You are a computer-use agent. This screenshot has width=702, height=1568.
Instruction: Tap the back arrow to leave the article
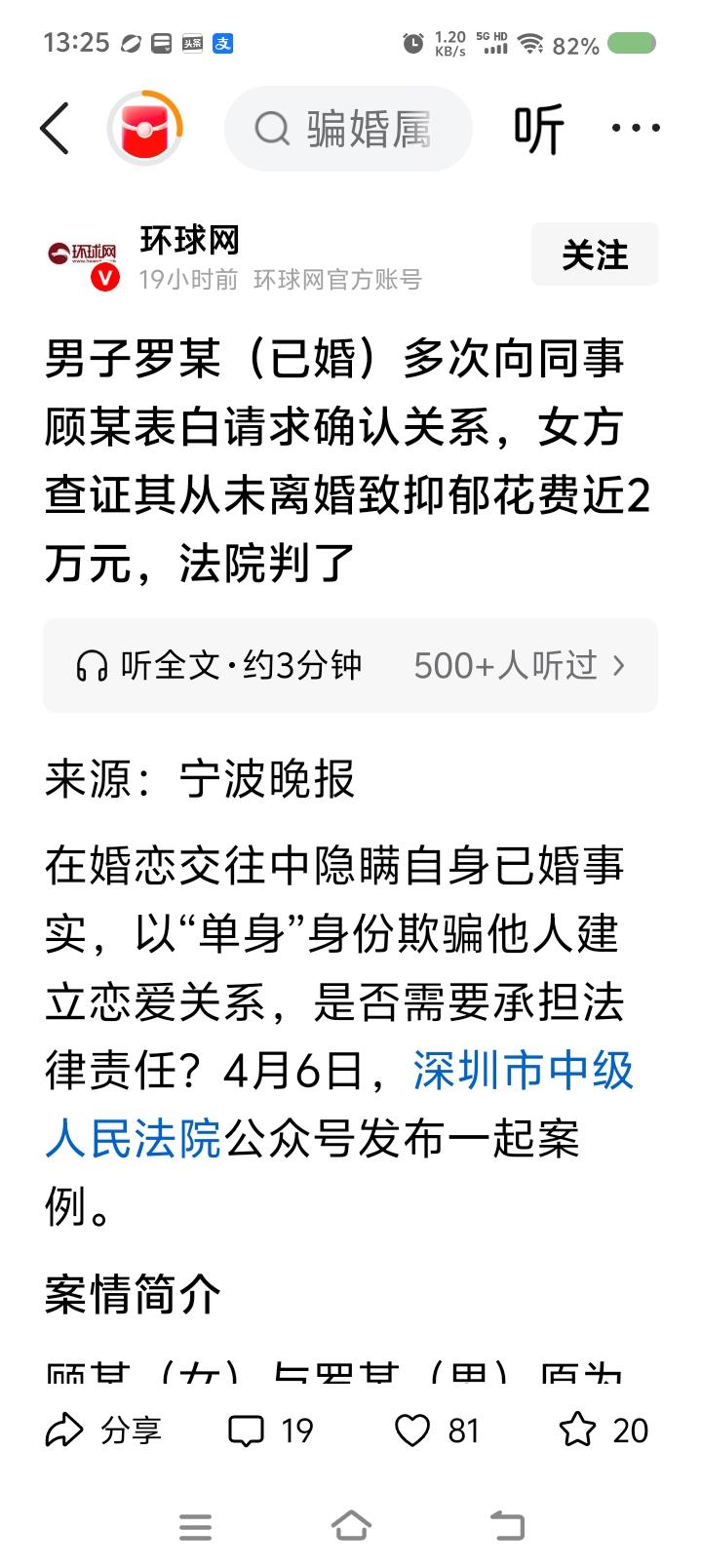(x=56, y=128)
